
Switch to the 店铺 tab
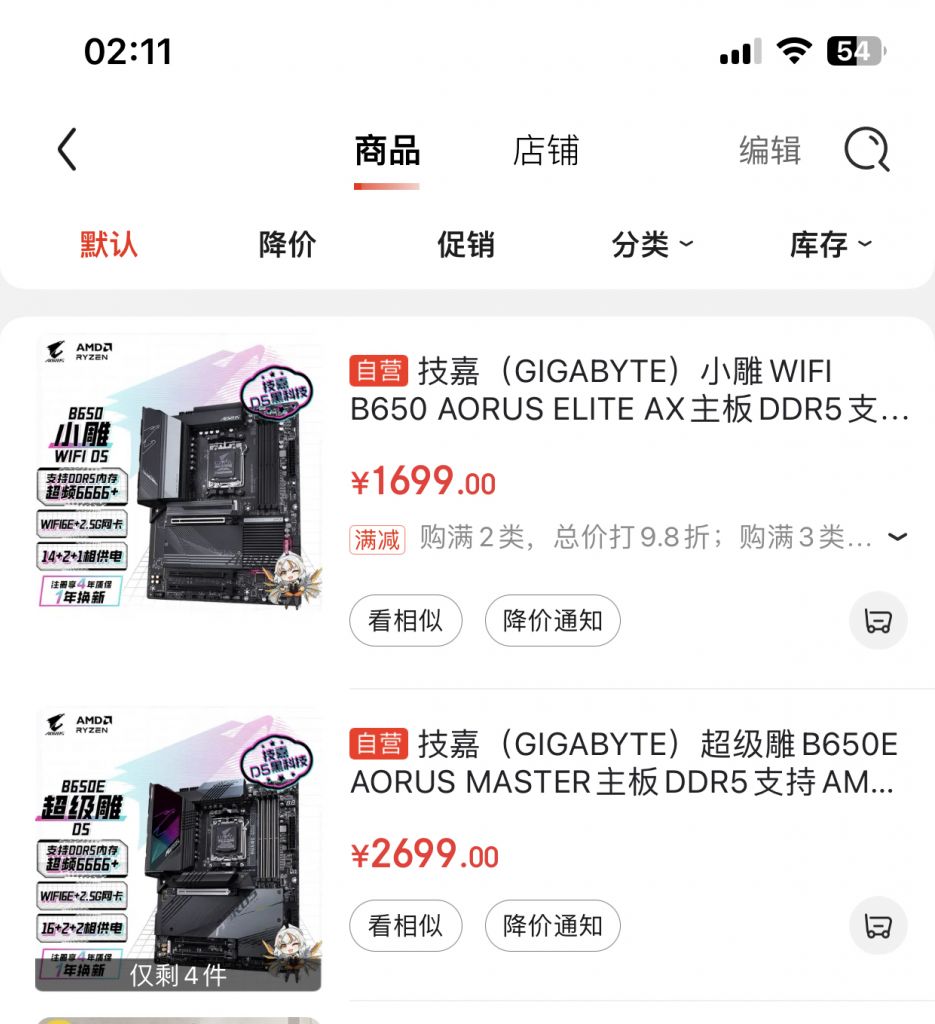(544, 149)
